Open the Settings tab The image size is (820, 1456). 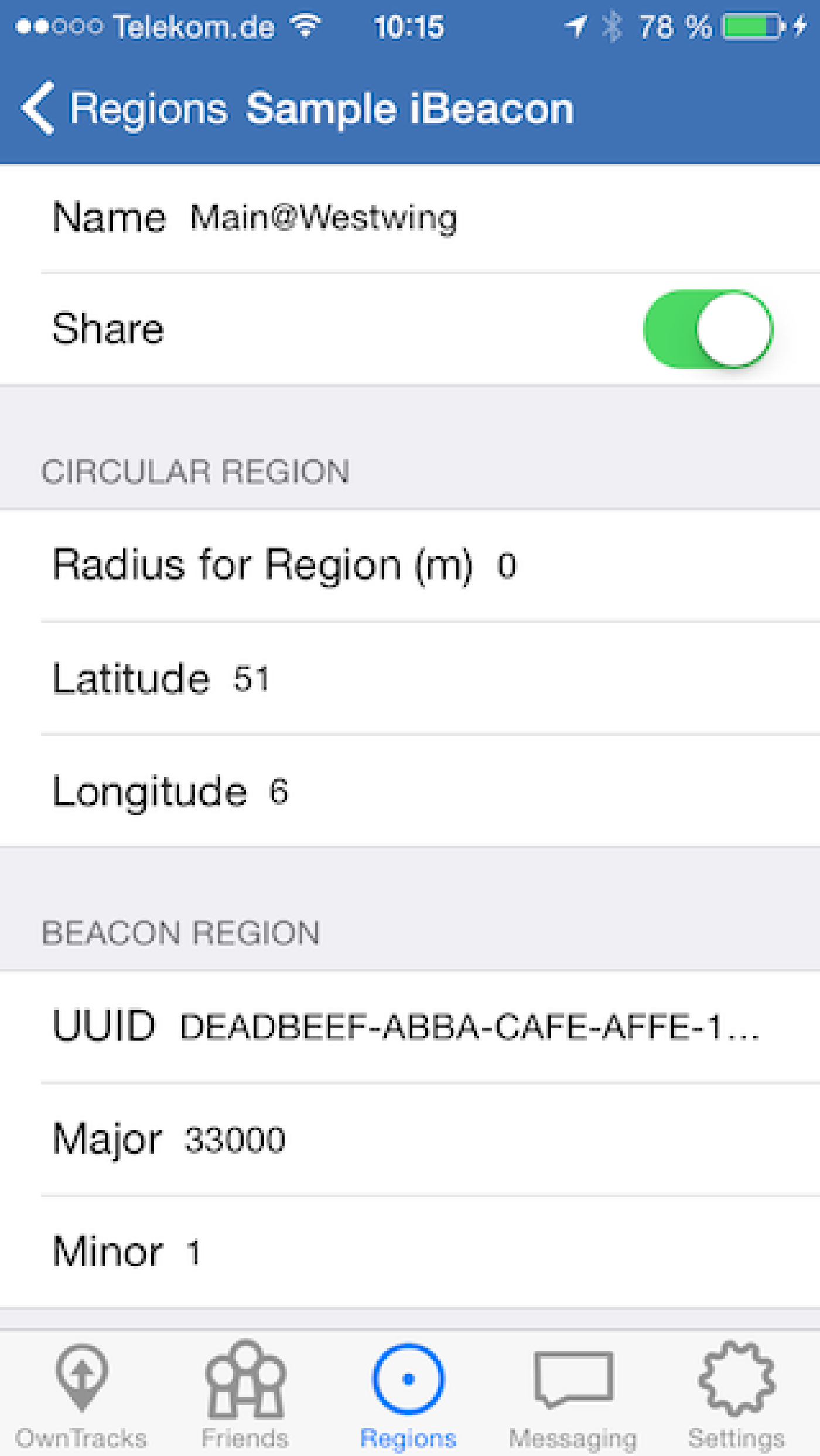[737, 1396]
